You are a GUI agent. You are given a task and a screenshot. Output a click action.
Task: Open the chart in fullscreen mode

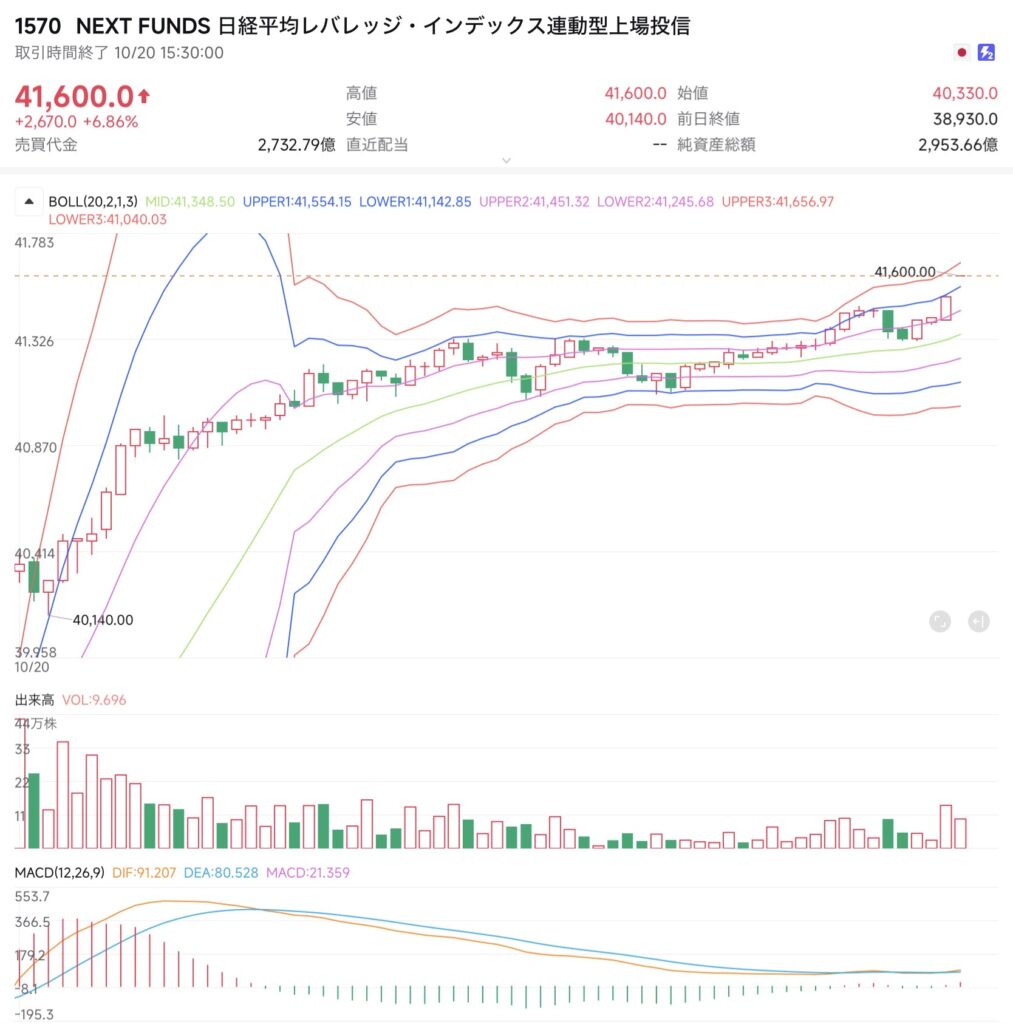939,621
